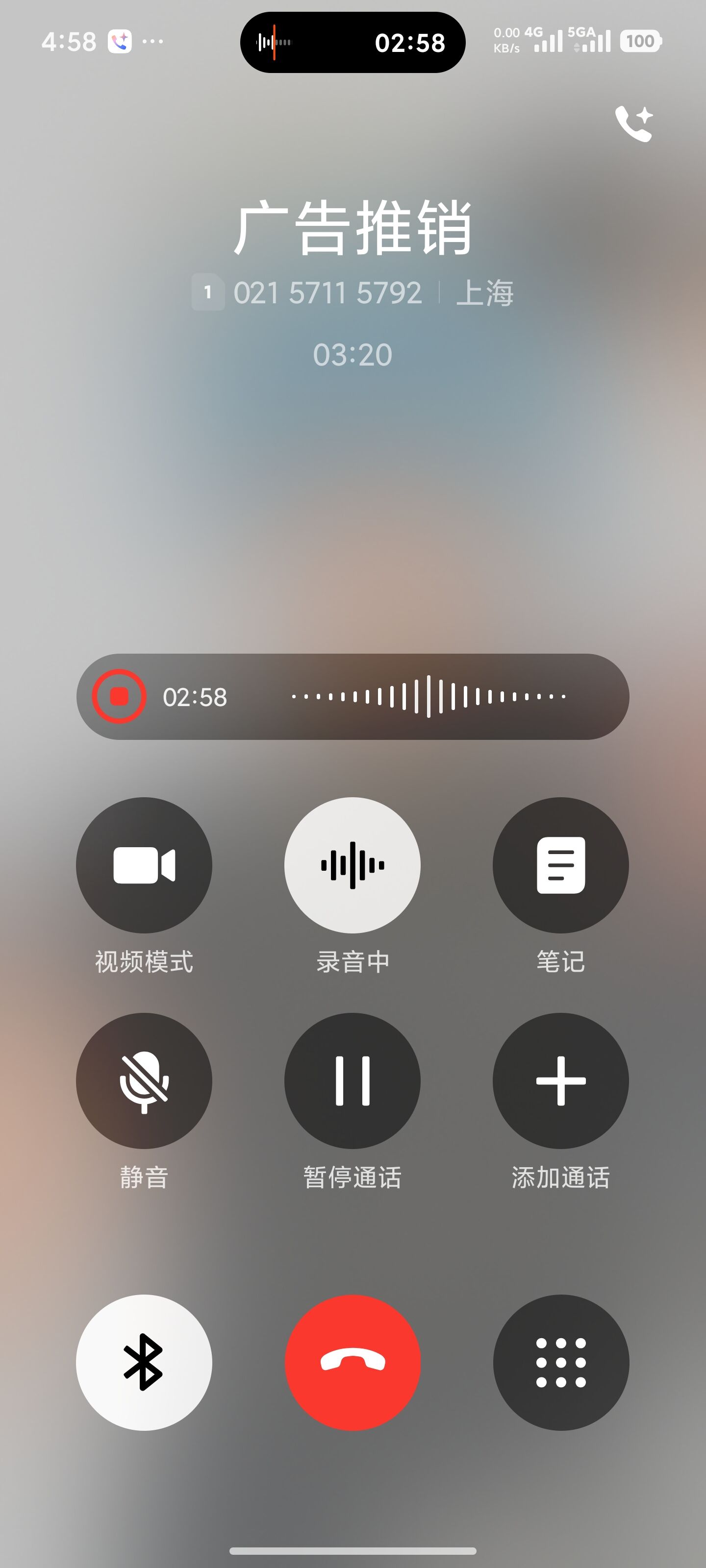Switch to video mode (视频模式)
The image size is (706, 1568).
pos(144,865)
